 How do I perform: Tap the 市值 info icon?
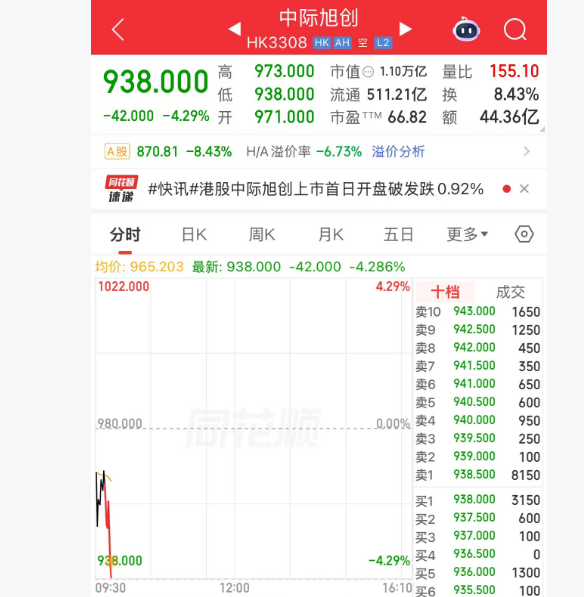[368, 72]
